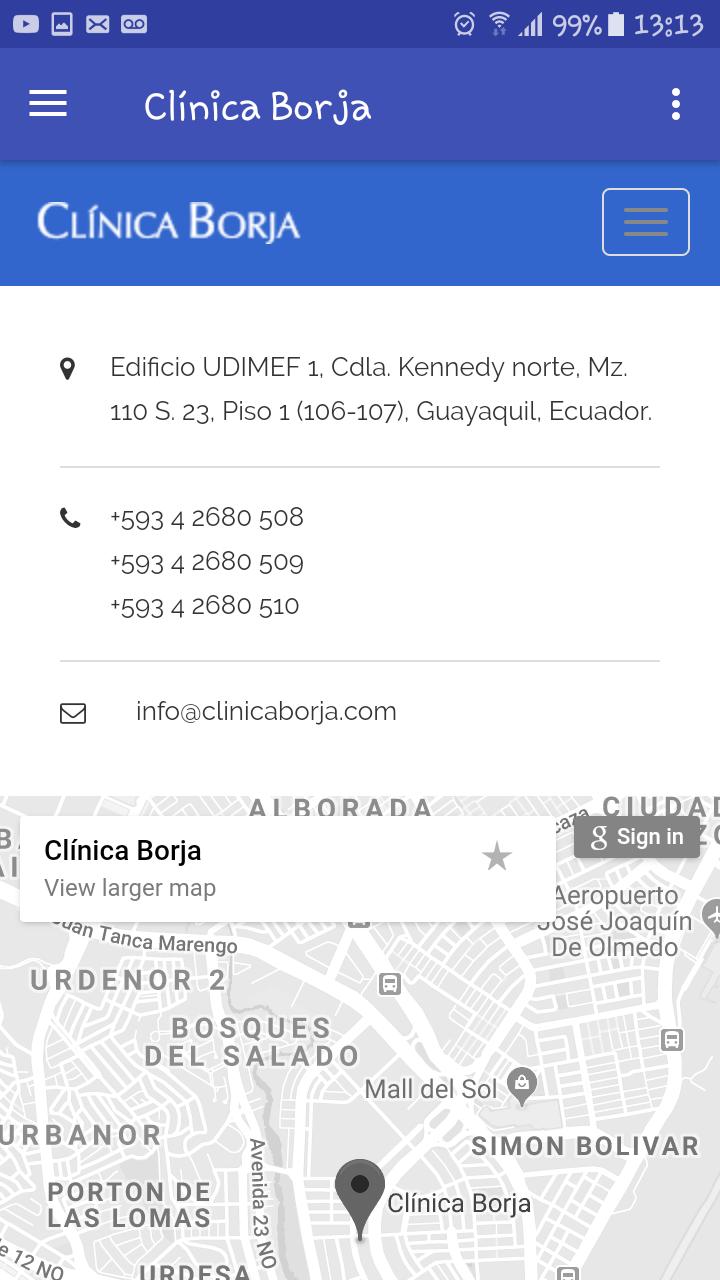The image size is (720, 1280).
Task: Sign in to Google on the map
Action: click(x=637, y=837)
